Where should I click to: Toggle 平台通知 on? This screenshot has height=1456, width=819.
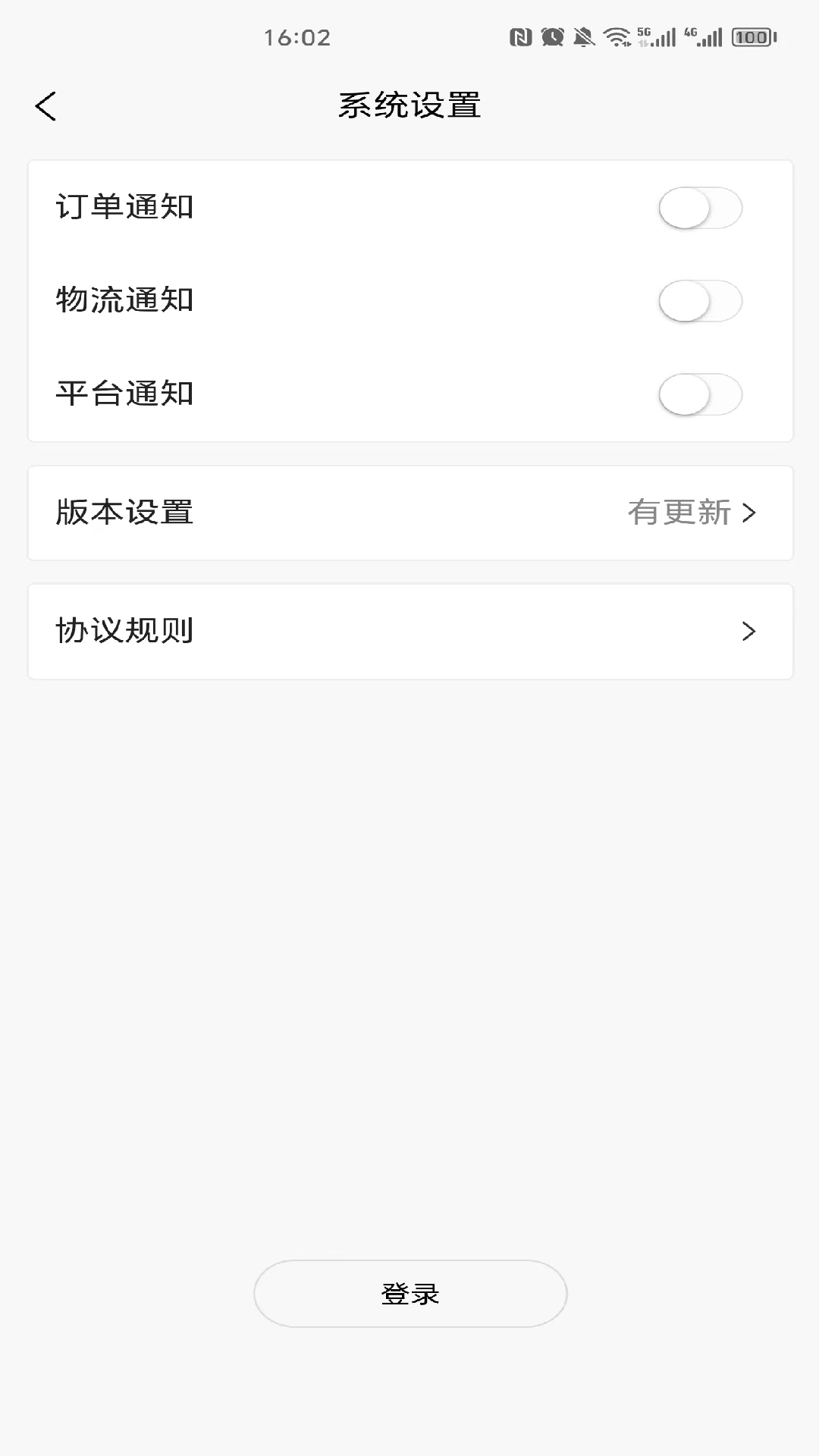699,394
